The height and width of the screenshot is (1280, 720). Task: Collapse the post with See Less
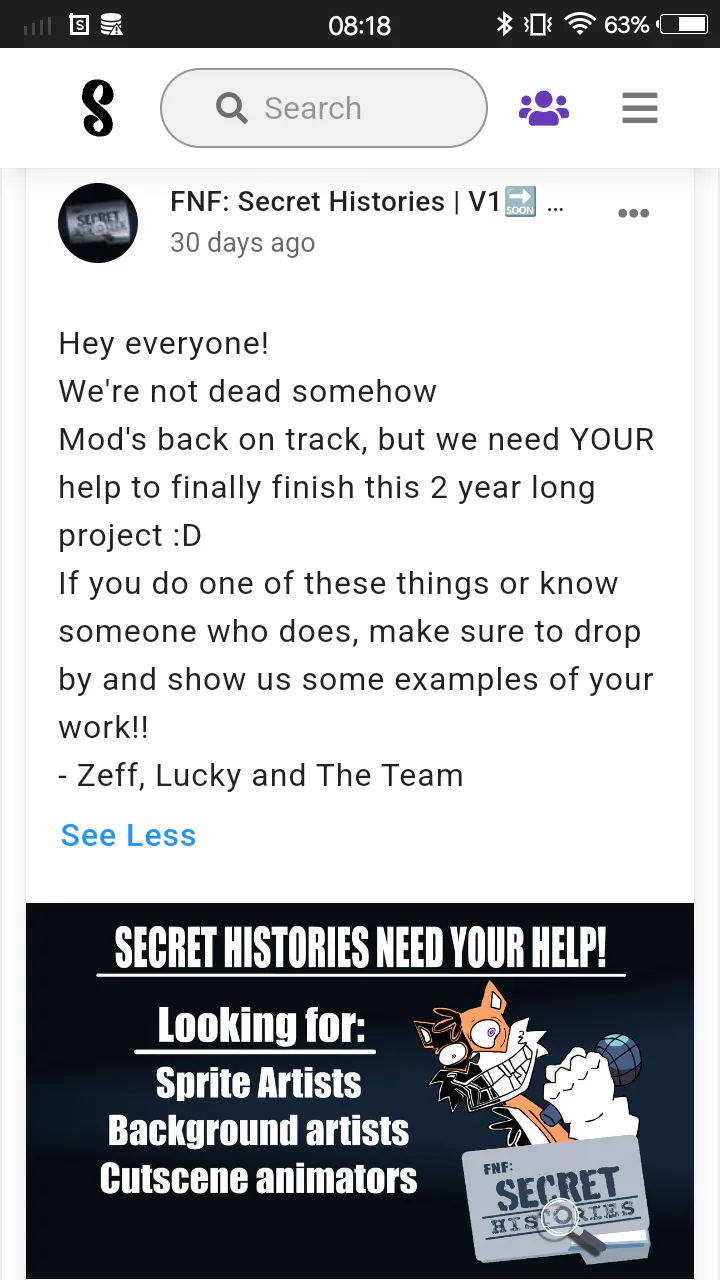pos(128,836)
